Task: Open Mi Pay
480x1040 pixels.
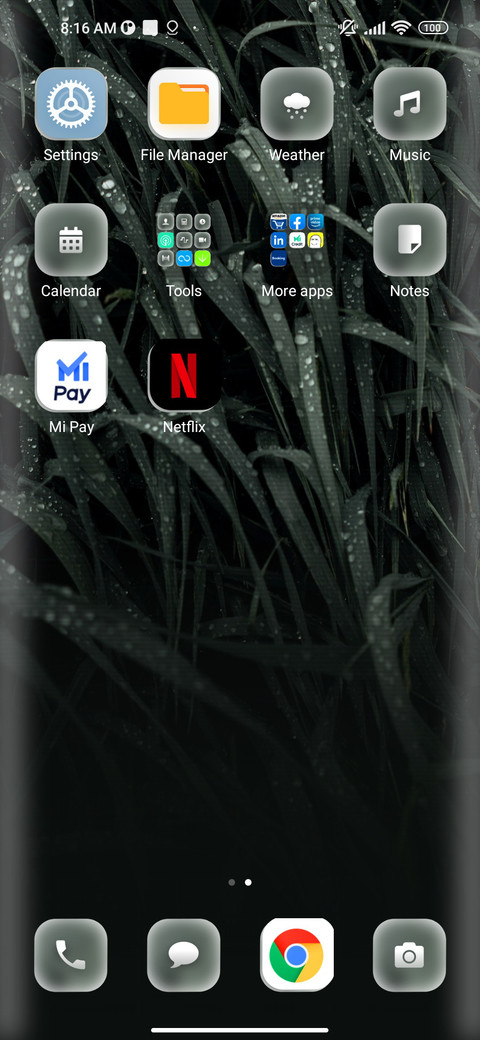Action: (x=71, y=376)
